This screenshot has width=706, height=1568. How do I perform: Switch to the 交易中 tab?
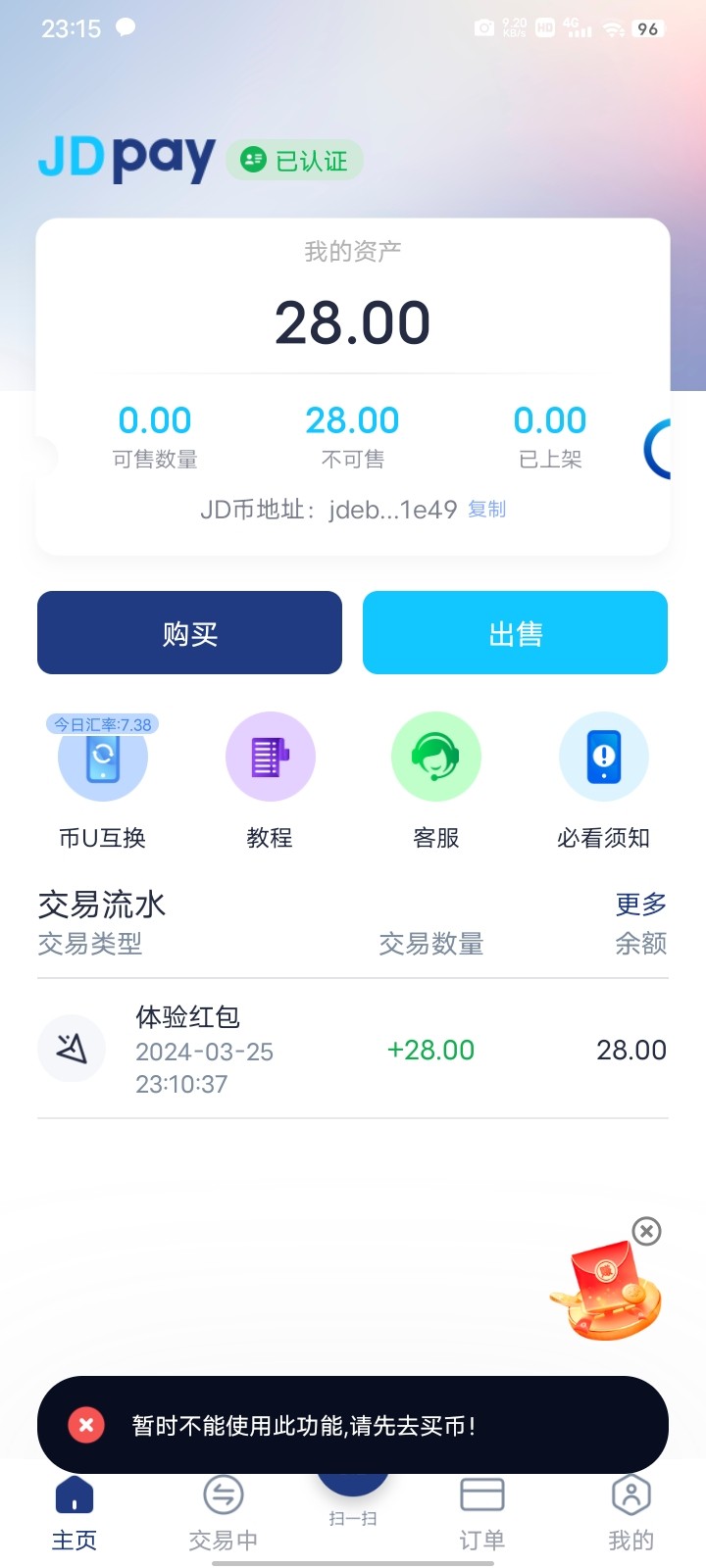point(224,1513)
